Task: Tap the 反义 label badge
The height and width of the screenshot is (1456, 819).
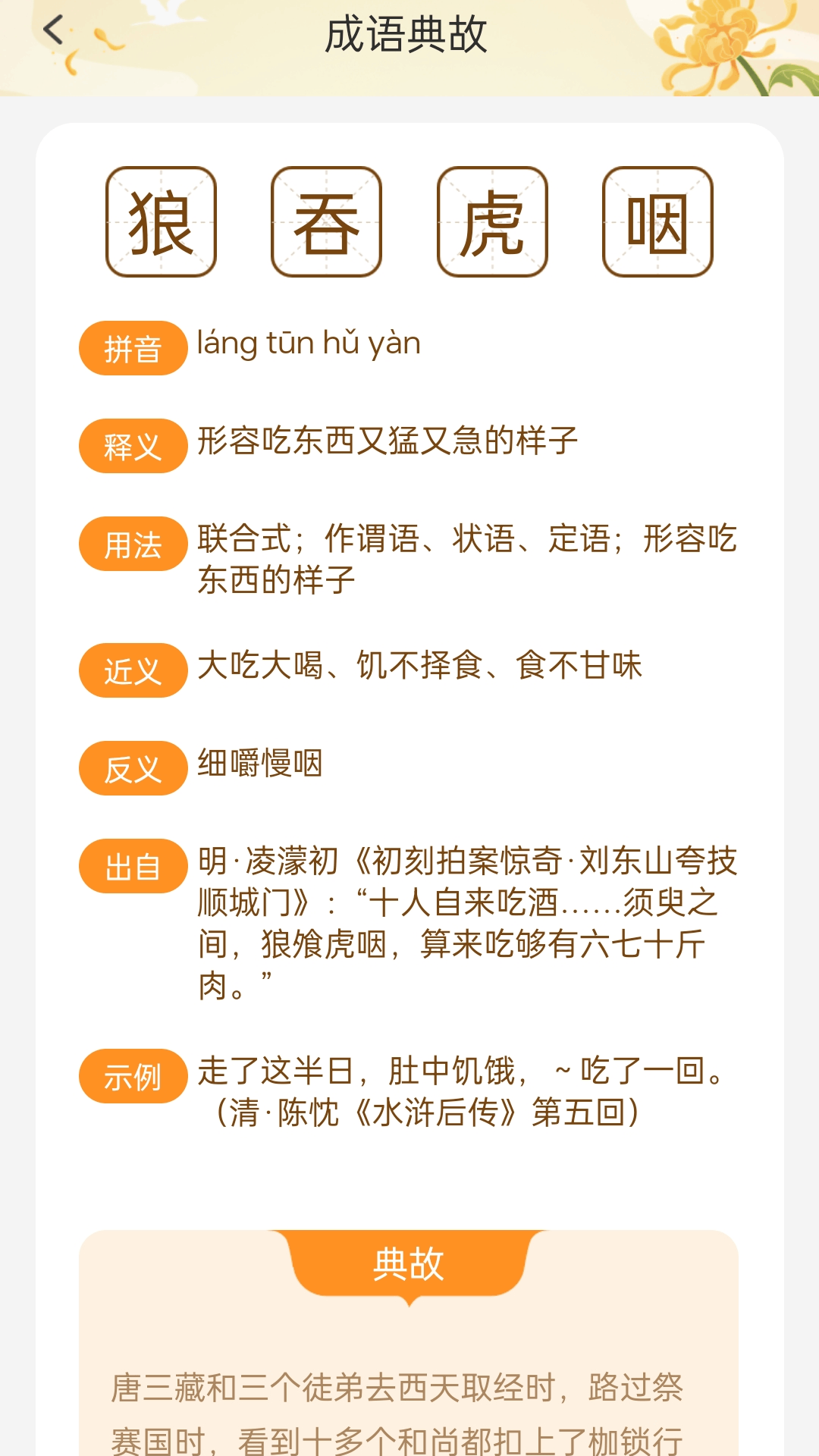Action: [x=133, y=767]
